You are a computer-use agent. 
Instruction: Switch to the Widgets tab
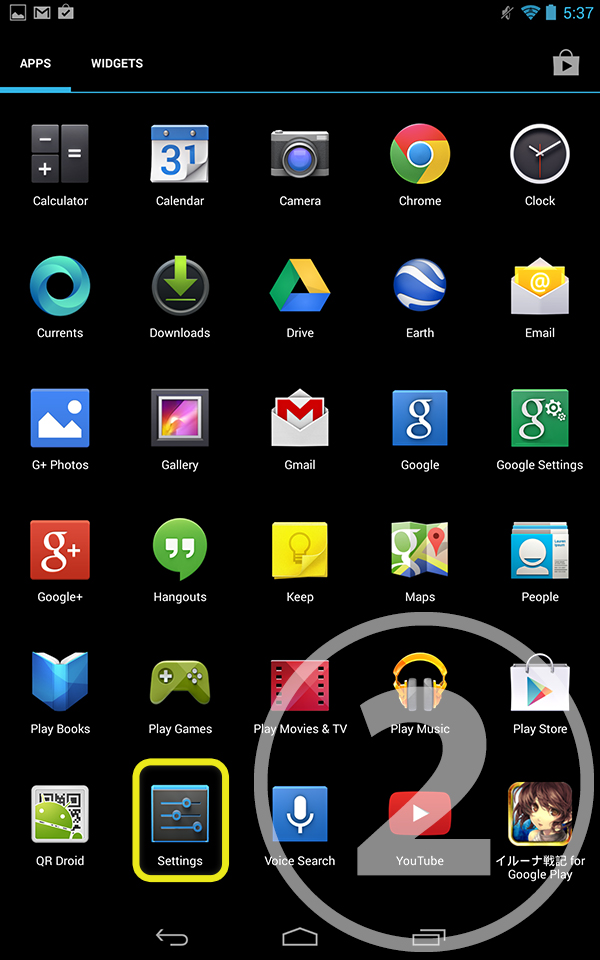[117, 64]
